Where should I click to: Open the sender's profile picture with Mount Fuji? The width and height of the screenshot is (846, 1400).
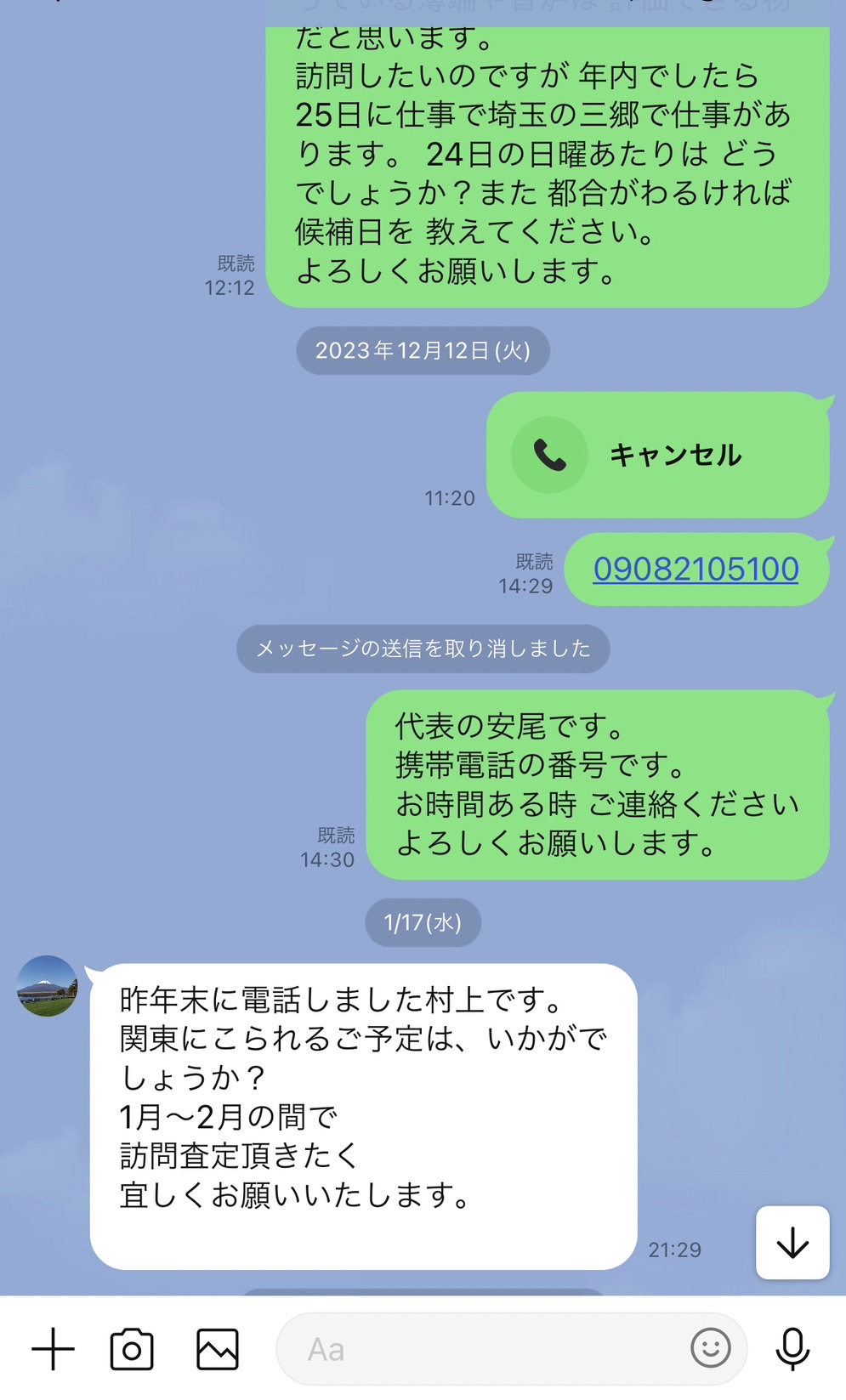click(48, 986)
